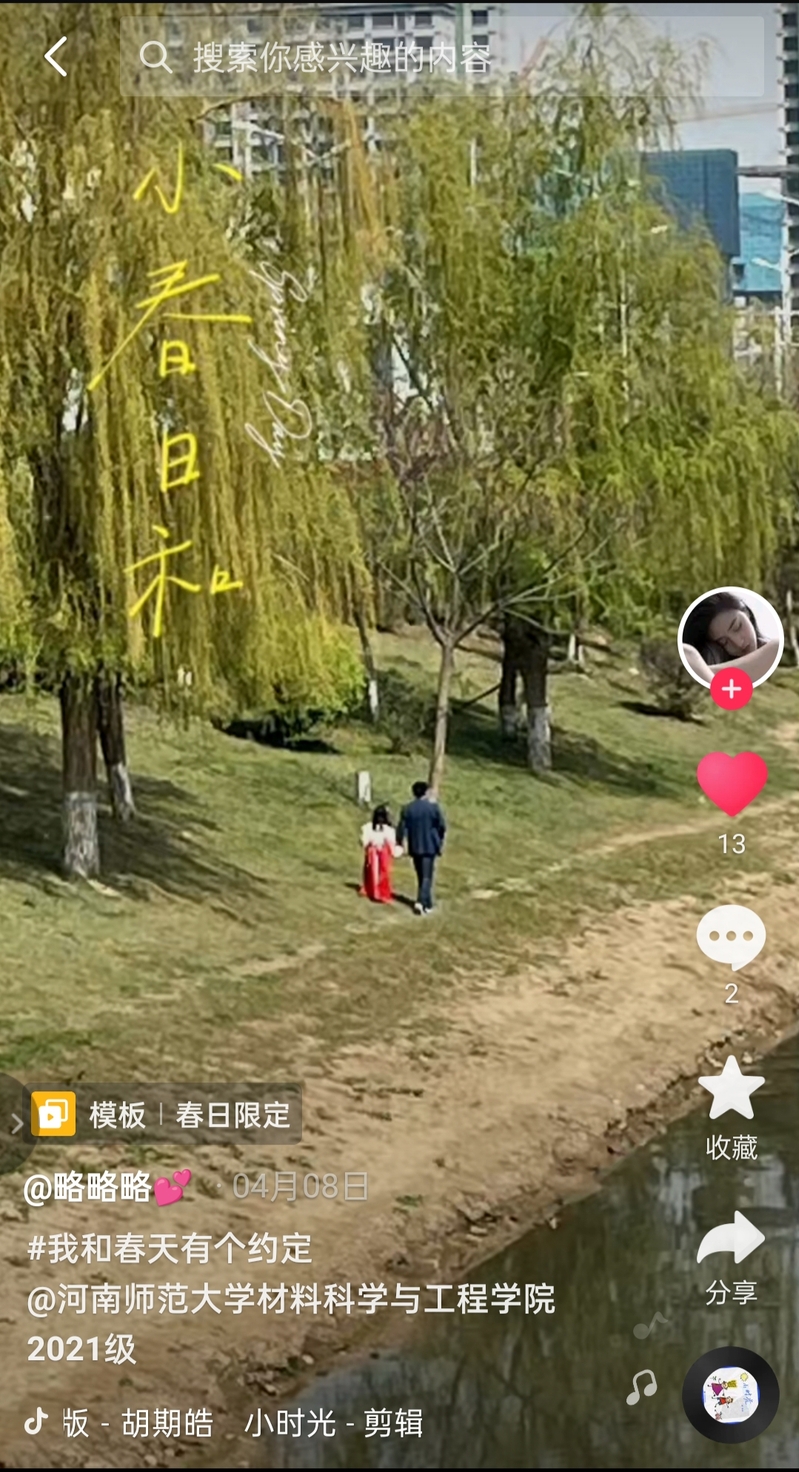Open the comments bubble
This screenshot has width=799, height=1472.
coord(731,937)
